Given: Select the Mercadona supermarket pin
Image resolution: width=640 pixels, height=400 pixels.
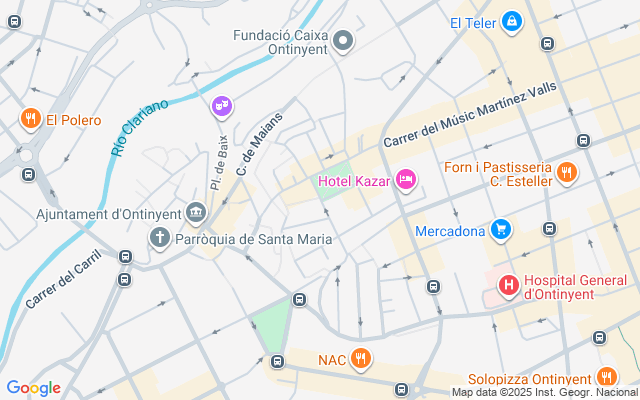Looking at the screenshot, I should (501, 230).
